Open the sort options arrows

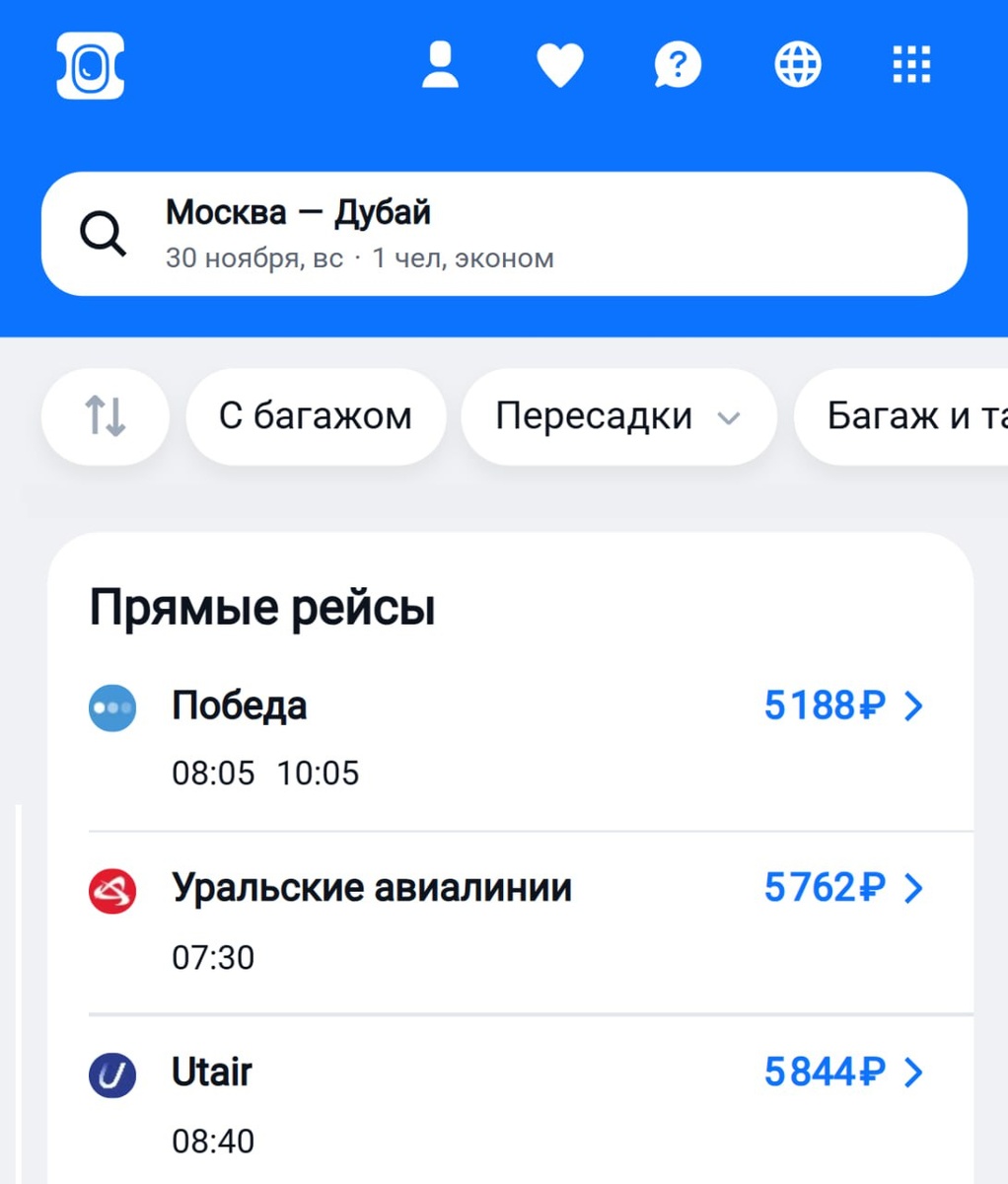click(x=106, y=415)
